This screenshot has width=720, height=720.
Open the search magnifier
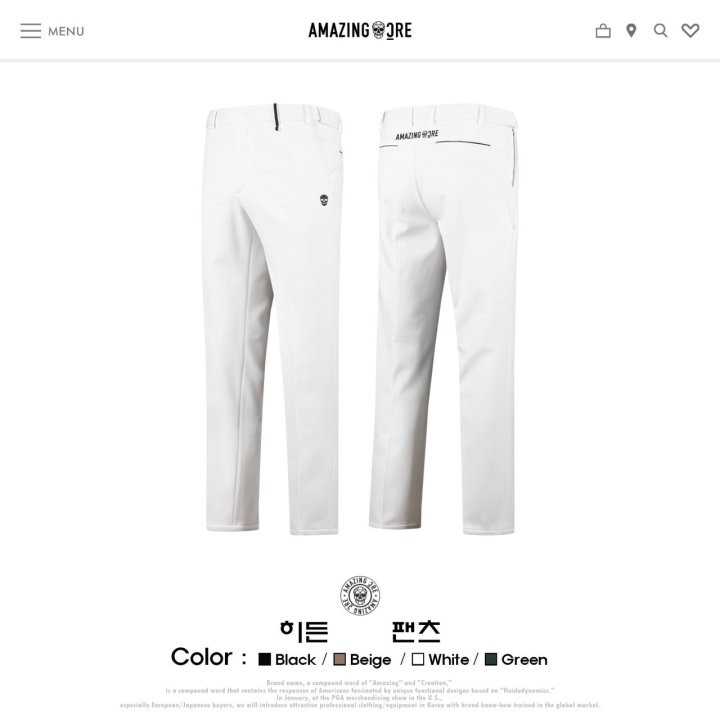(x=660, y=31)
